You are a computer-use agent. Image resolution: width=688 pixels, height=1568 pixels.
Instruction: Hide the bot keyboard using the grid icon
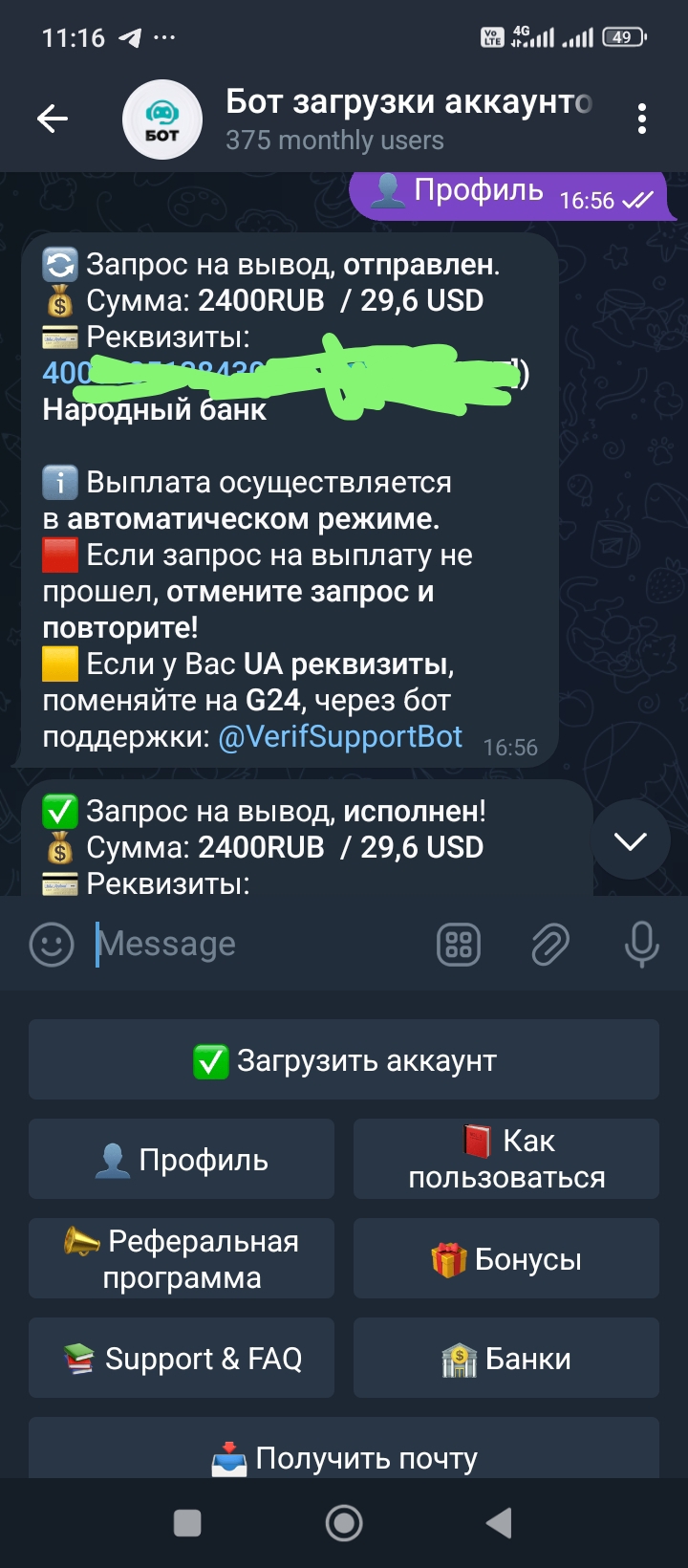(x=459, y=945)
